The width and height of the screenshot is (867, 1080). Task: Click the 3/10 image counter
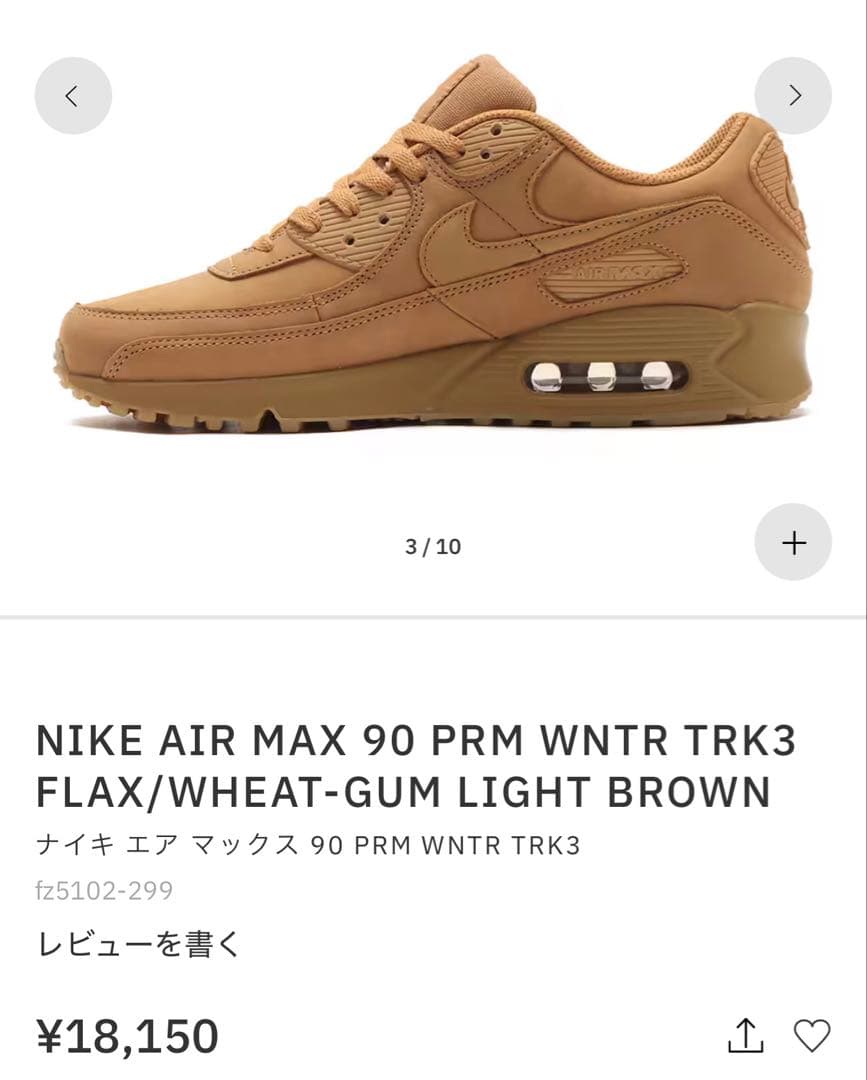click(x=433, y=544)
